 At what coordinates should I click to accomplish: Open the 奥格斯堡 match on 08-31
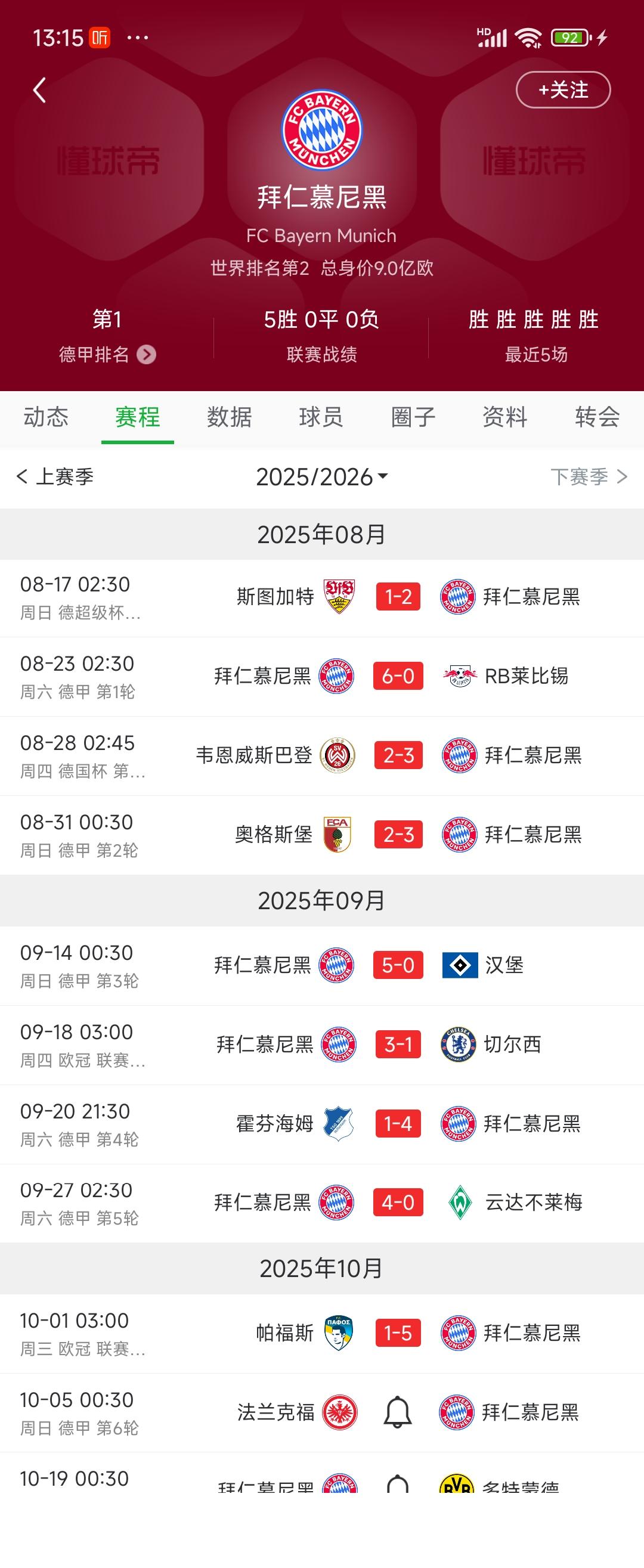click(398, 835)
